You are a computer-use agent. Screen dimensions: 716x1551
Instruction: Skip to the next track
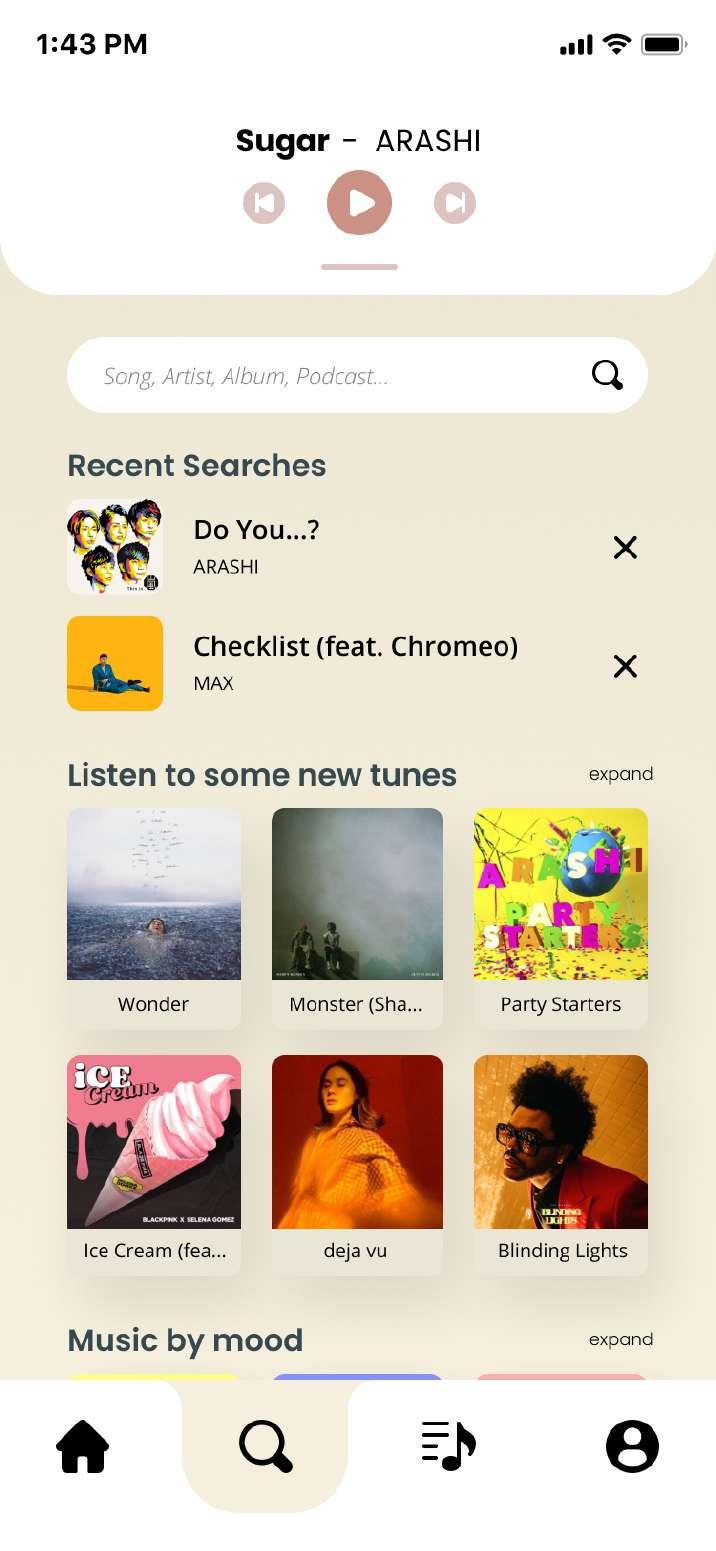[455, 203]
